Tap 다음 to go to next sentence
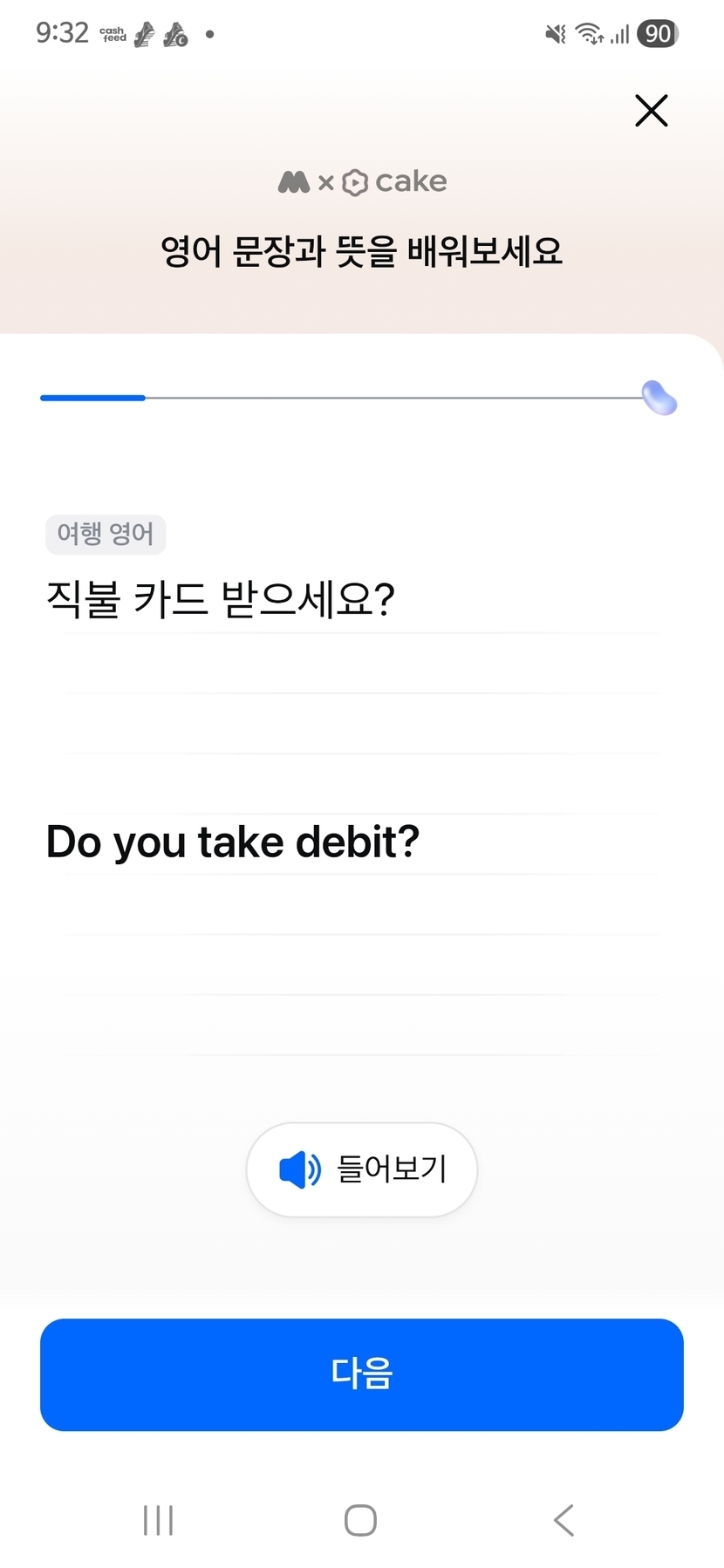This screenshot has width=724, height=1568. coord(361,1374)
